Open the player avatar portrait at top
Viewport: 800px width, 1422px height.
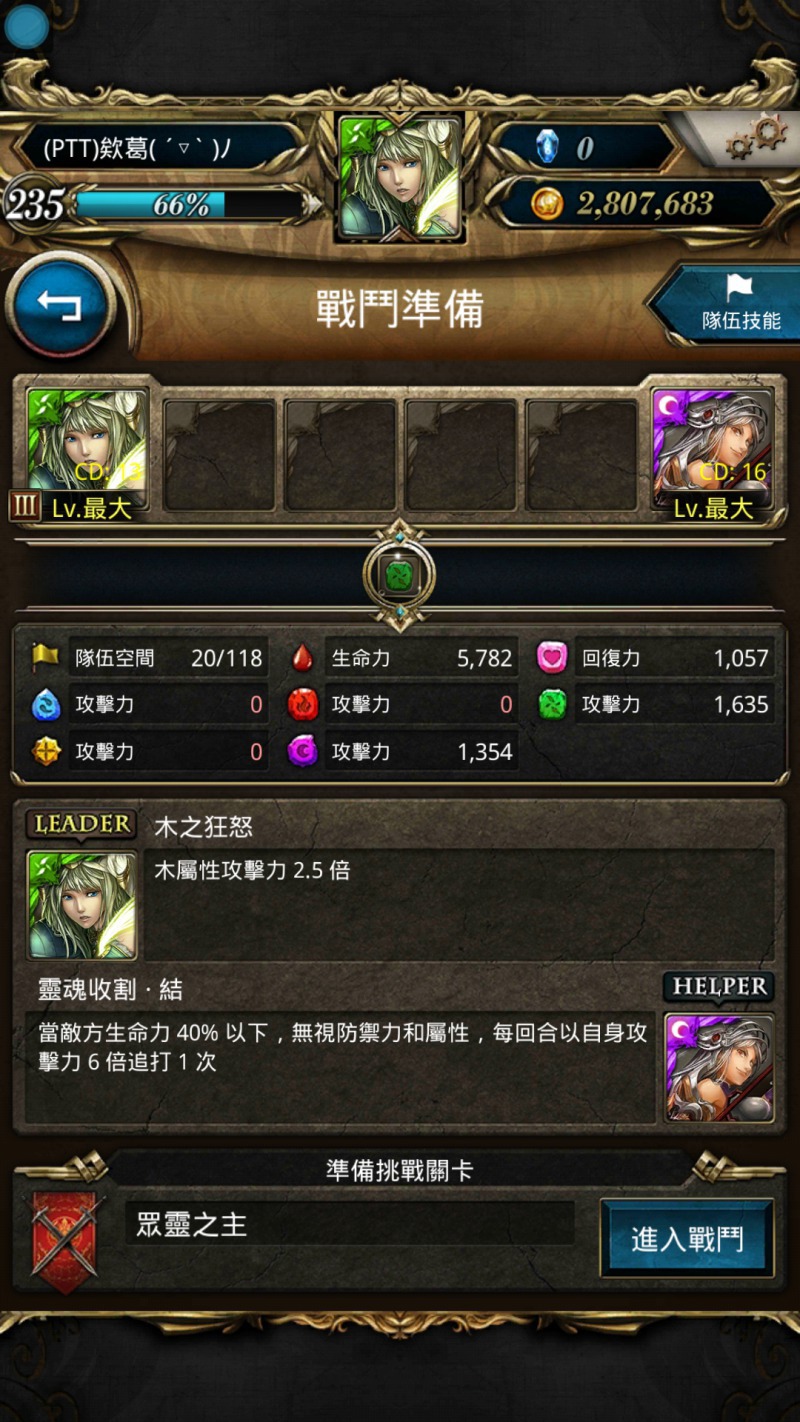point(400,178)
